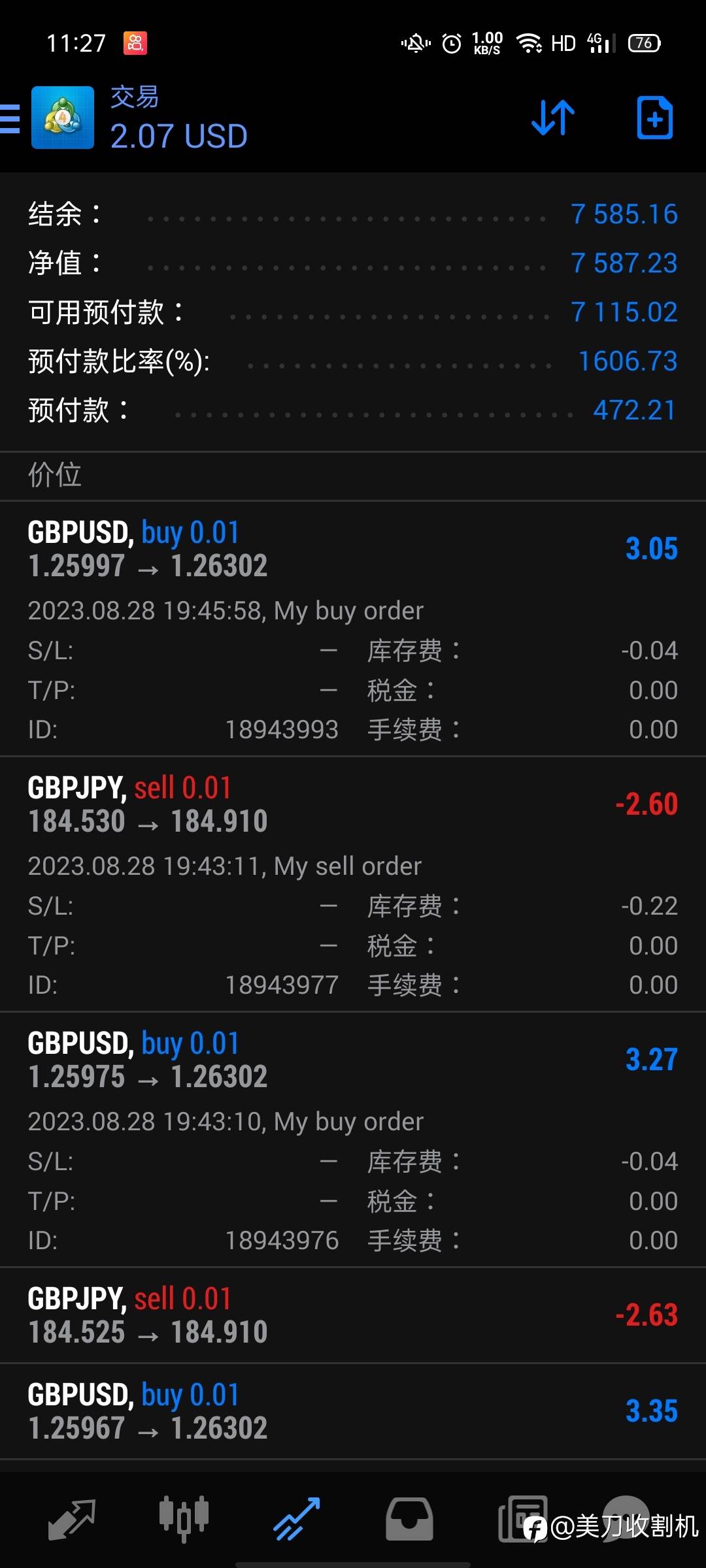Viewport: 706px width, 1568px height.
Task: Switch to the Quotes tab
Action: (72, 1520)
